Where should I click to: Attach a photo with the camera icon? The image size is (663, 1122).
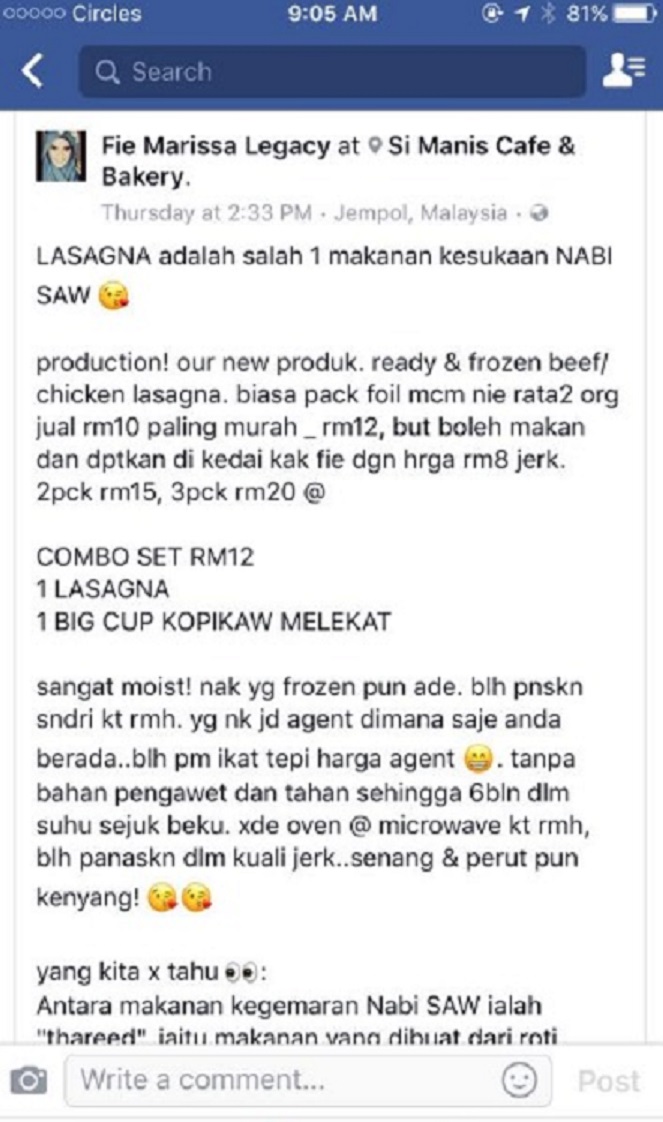tap(29, 1080)
